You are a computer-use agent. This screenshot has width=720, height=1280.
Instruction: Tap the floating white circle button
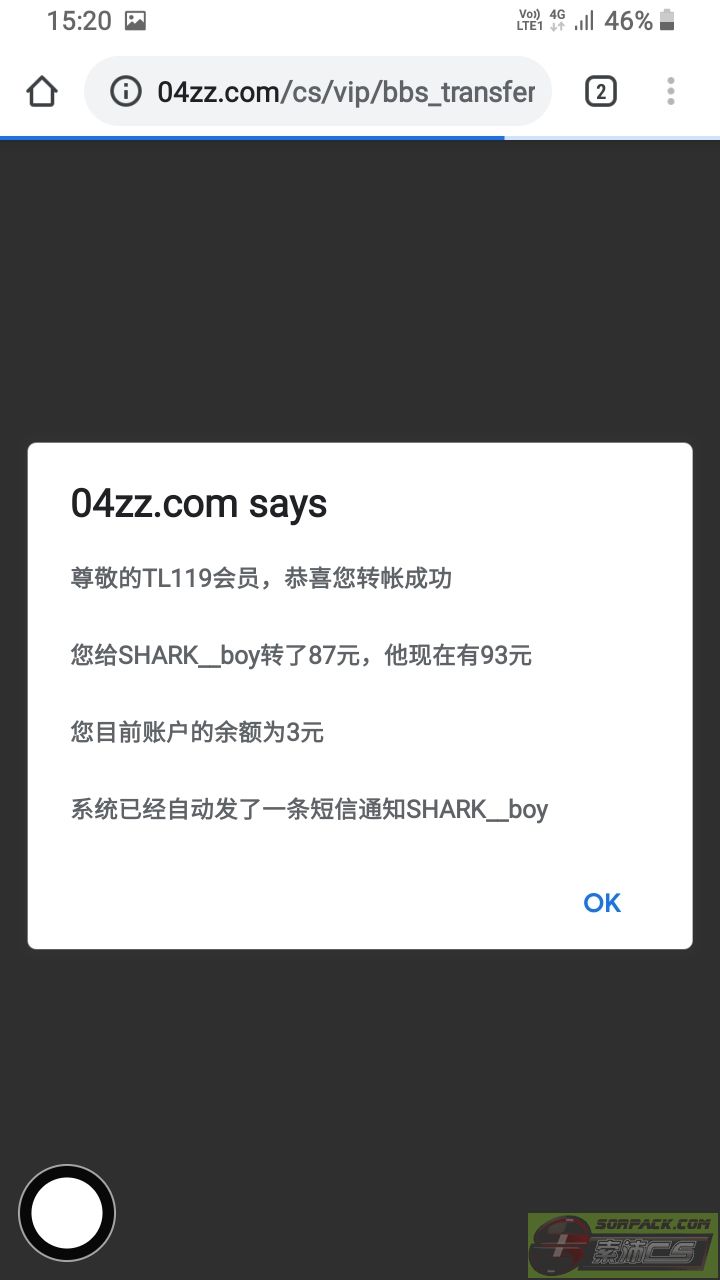67,1213
